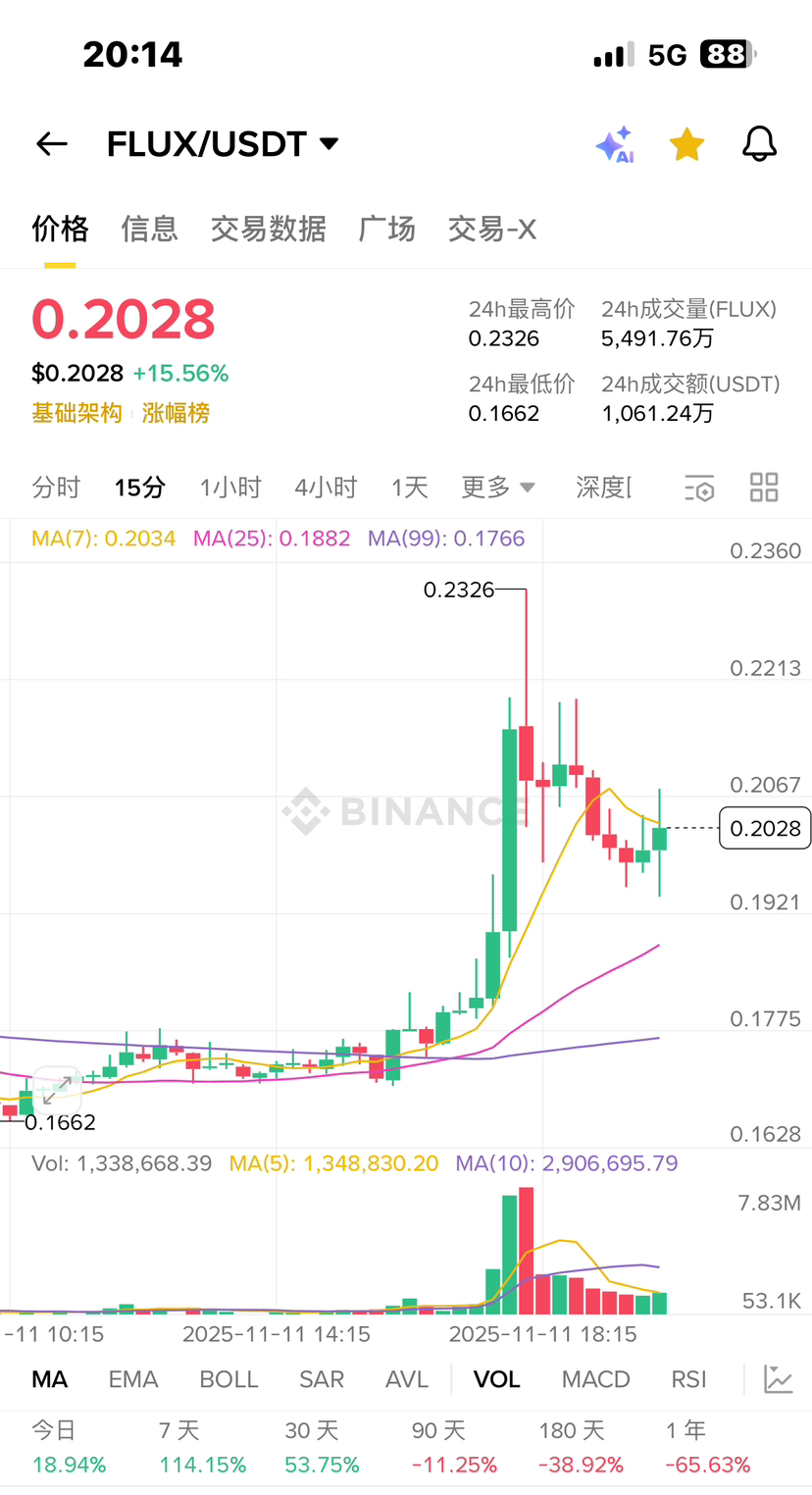Switch the indicator to MACD

[x=595, y=1379]
